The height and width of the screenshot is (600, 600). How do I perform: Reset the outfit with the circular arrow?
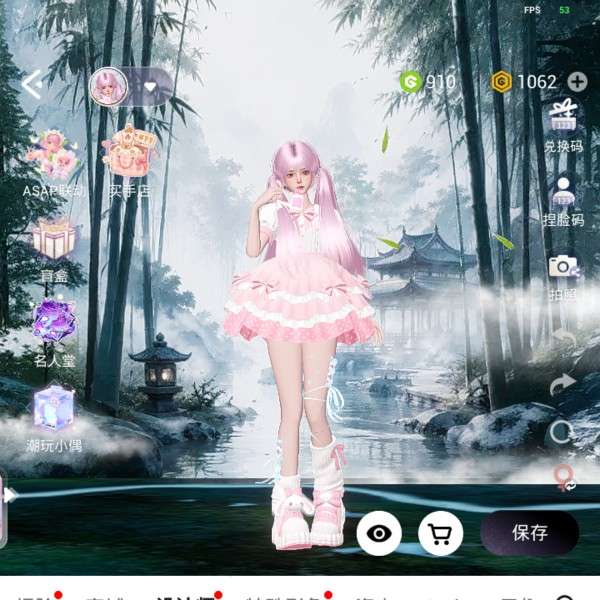click(561, 431)
